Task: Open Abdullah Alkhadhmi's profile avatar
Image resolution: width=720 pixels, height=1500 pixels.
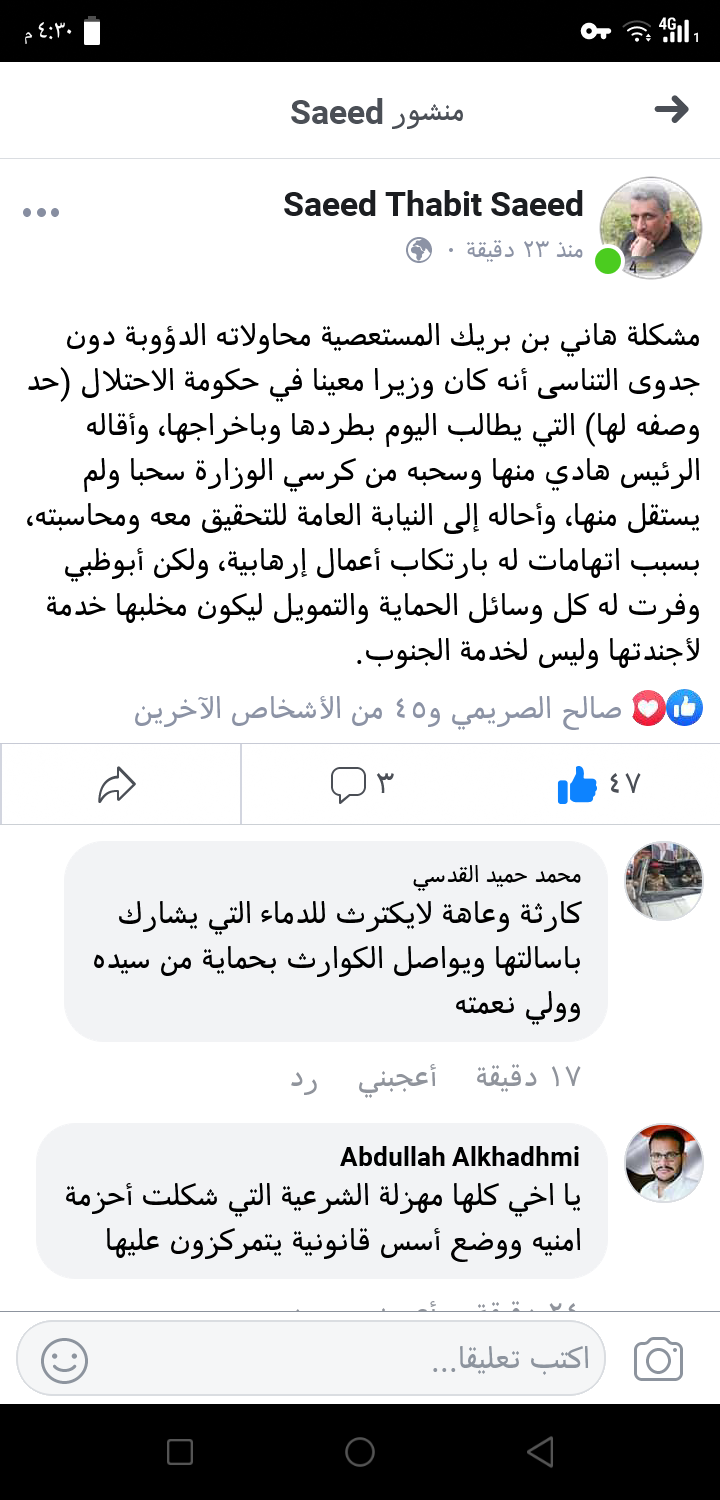Action: (x=663, y=1162)
